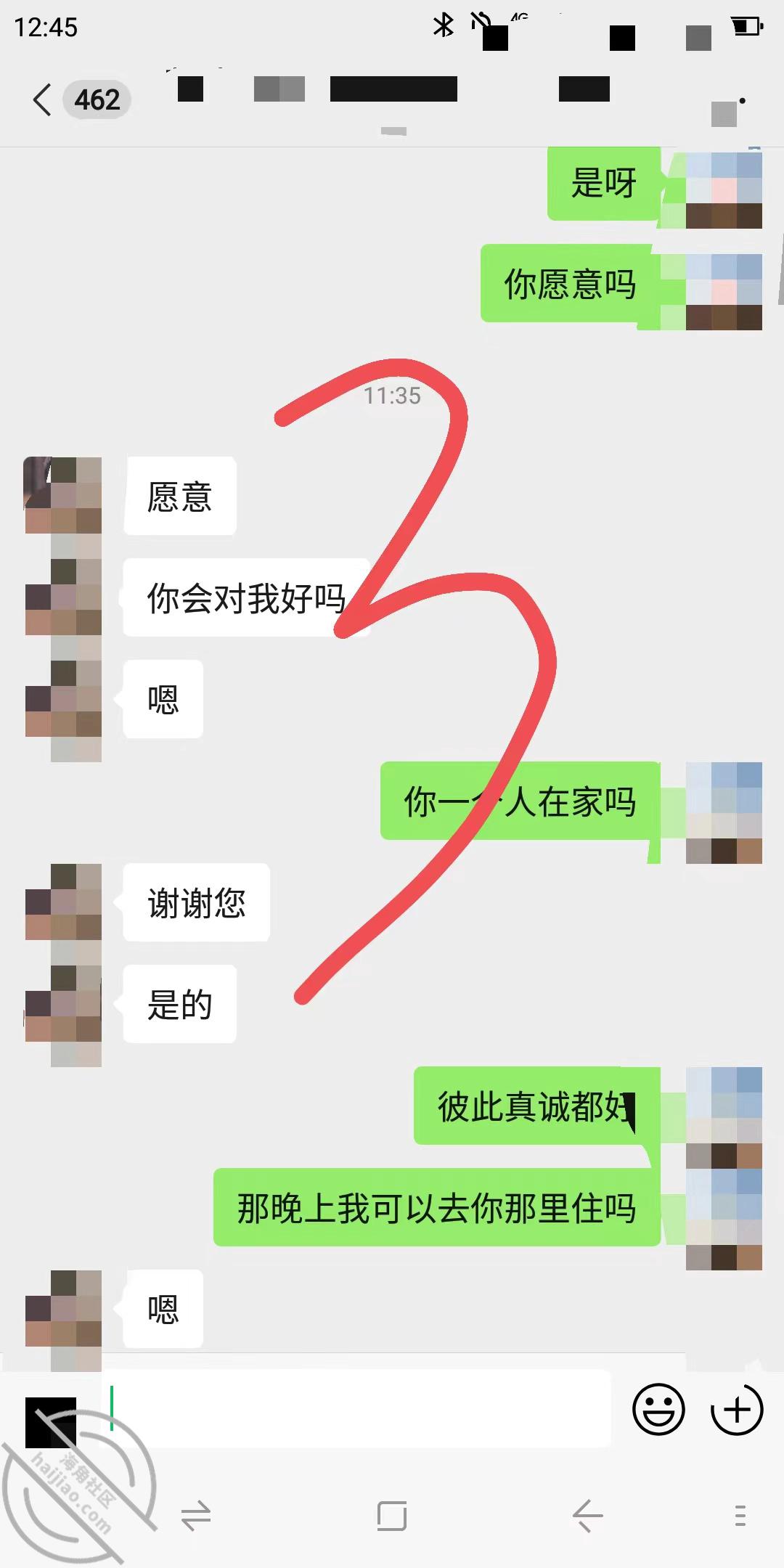Tap your avatar beside 你愿意吗
The height and width of the screenshot is (1568, 784).
point(724,292)
